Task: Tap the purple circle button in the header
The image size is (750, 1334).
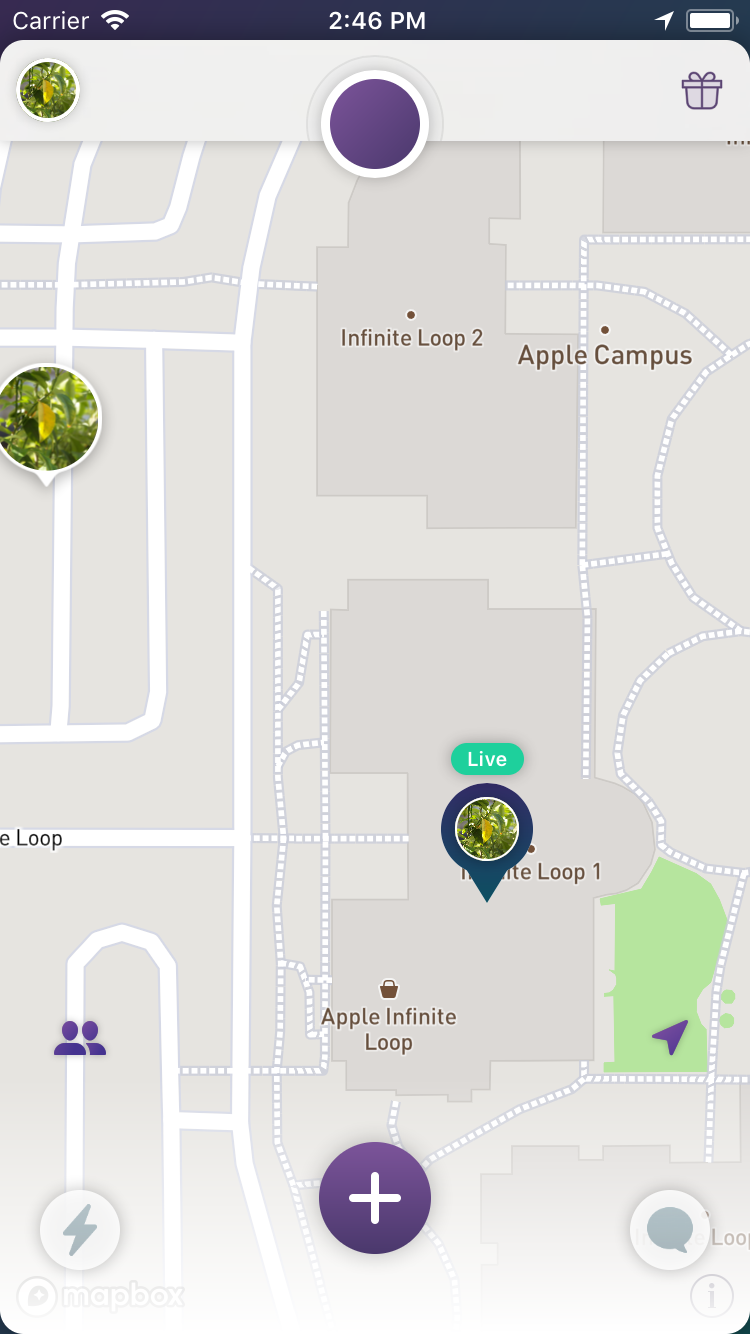Action: coord(375,124)
